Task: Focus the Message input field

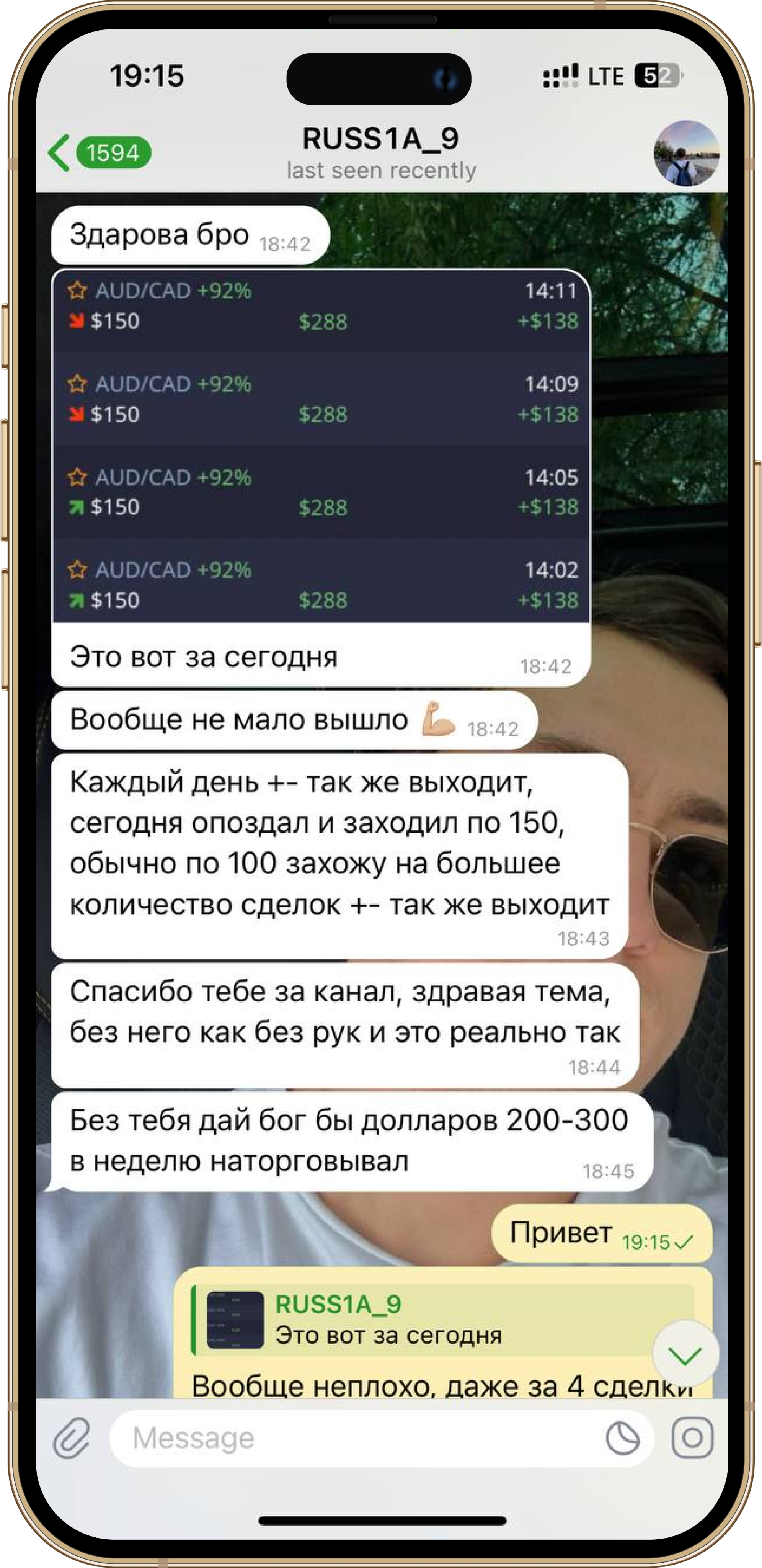Action: pyautogui.click(x=353, y=1438)
